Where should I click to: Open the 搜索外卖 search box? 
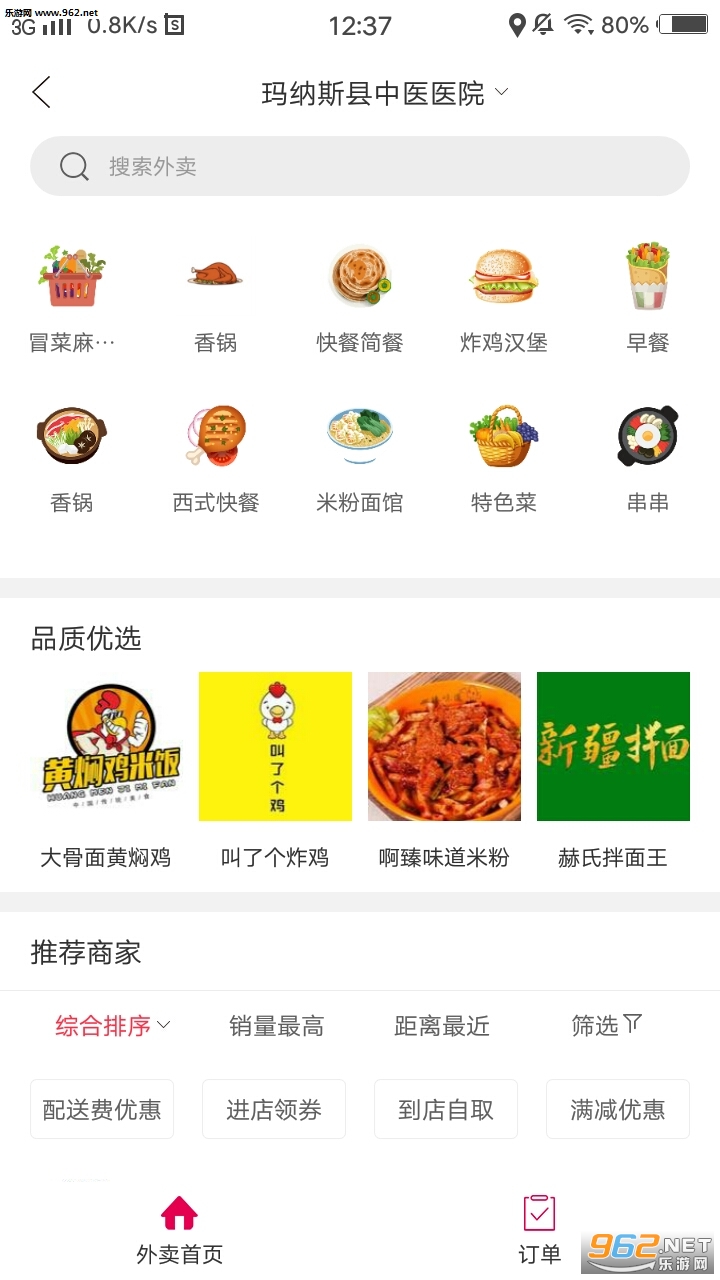tap(360, 166)
